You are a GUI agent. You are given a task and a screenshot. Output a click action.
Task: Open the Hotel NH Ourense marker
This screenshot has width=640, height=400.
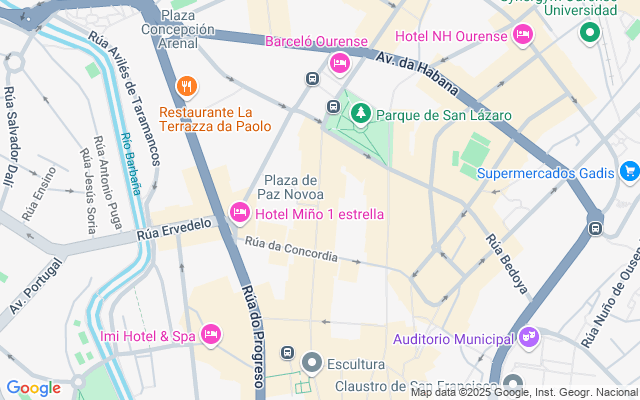pyautogui.click(x=522, y=36)
